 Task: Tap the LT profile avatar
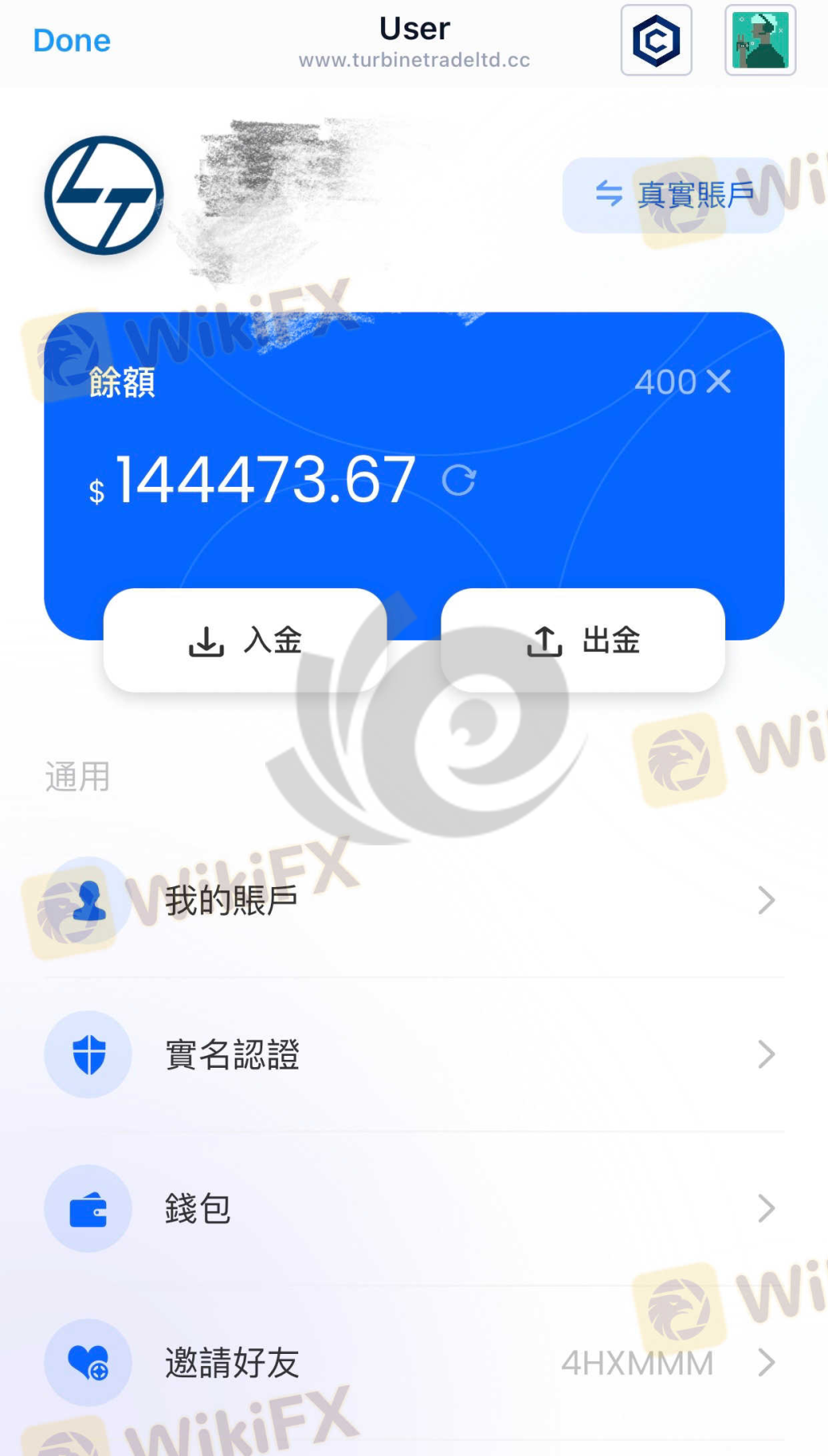point(105,195)
